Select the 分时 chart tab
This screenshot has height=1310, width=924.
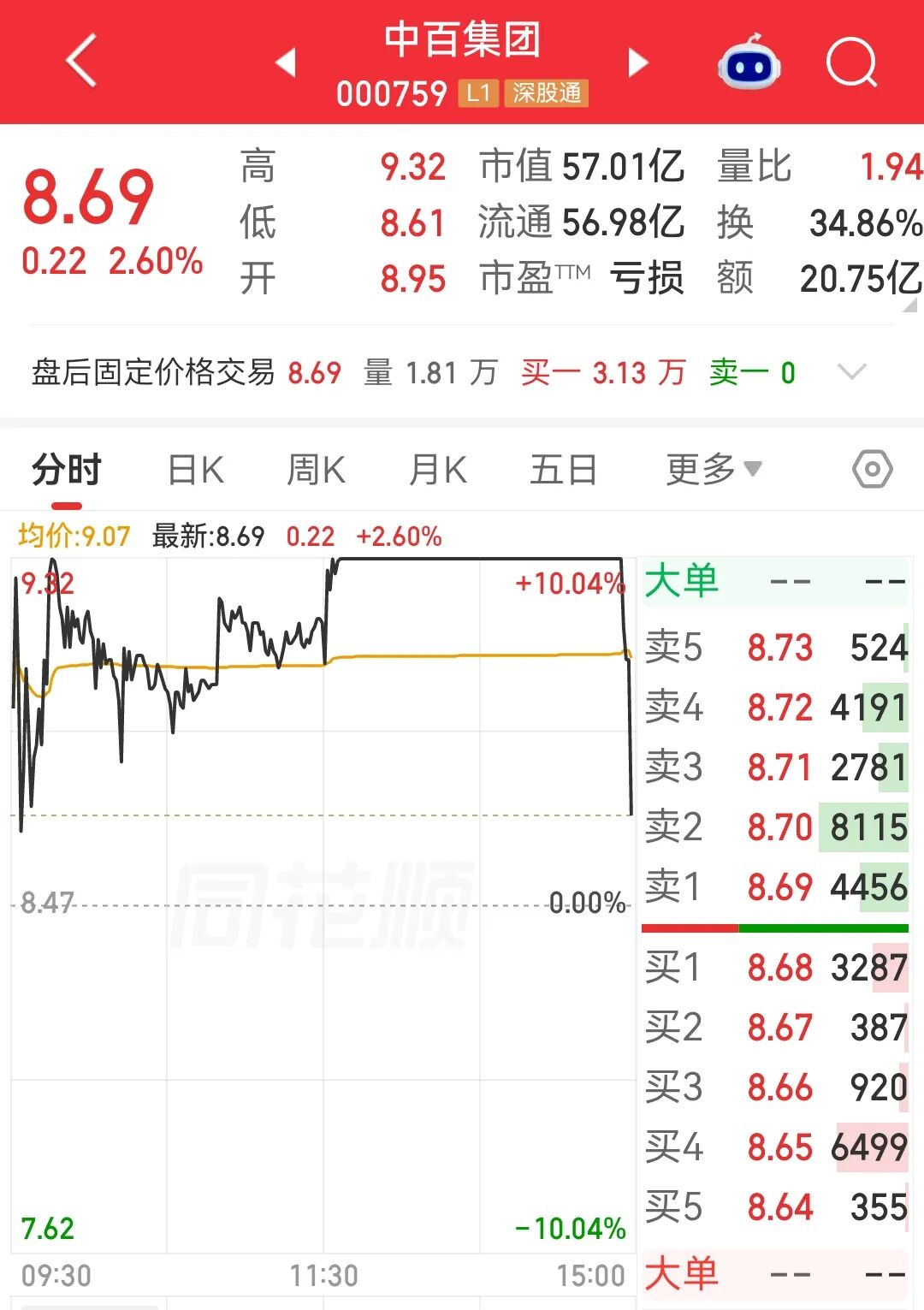pyautogui.click(x=67, y=470)
